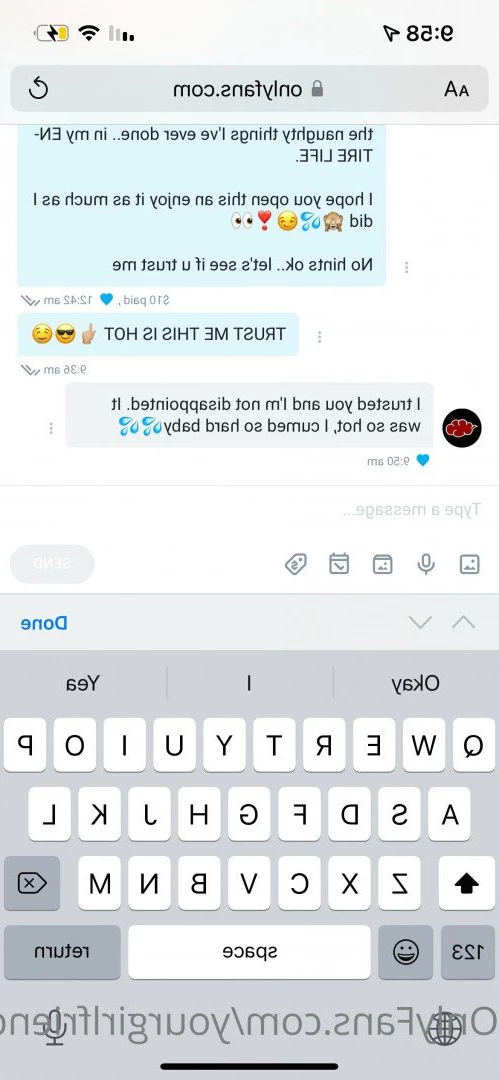Jump to the previous field with the up chevron

(x=463, y=623)
